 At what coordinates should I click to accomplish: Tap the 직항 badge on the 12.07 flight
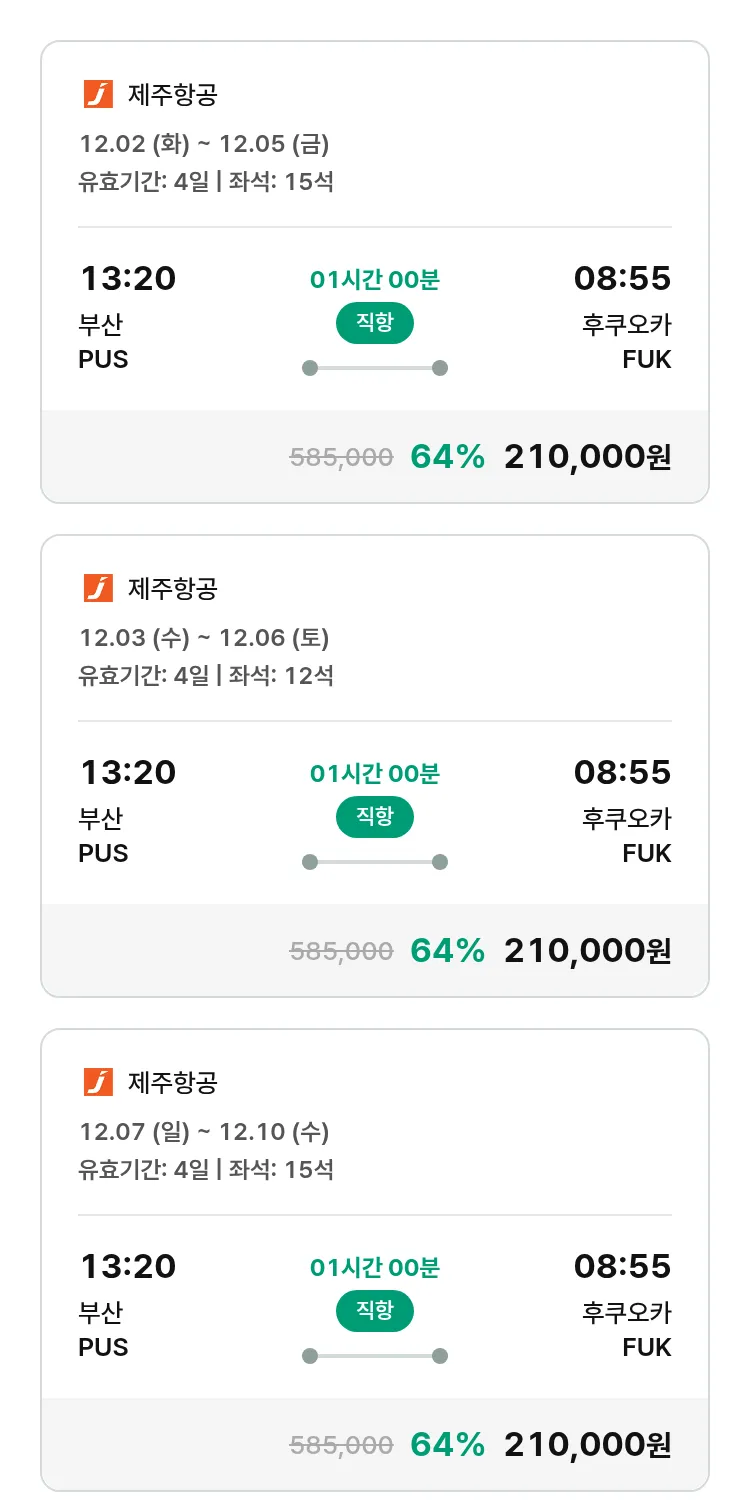point(374,1311)
